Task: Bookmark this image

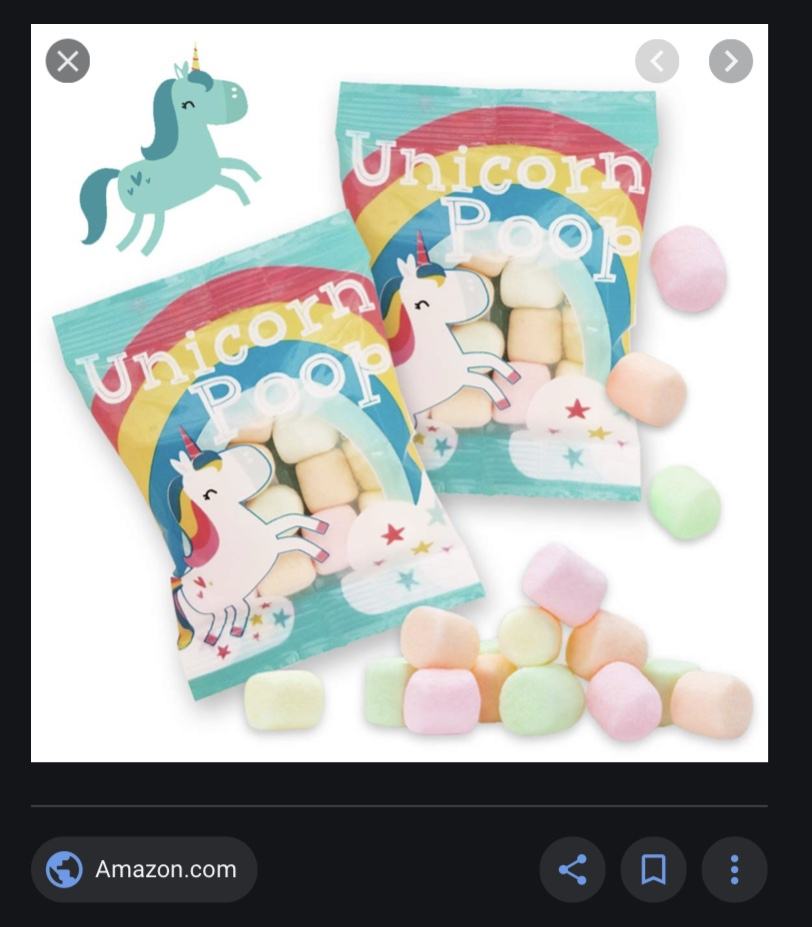Action: coord(653,869)
